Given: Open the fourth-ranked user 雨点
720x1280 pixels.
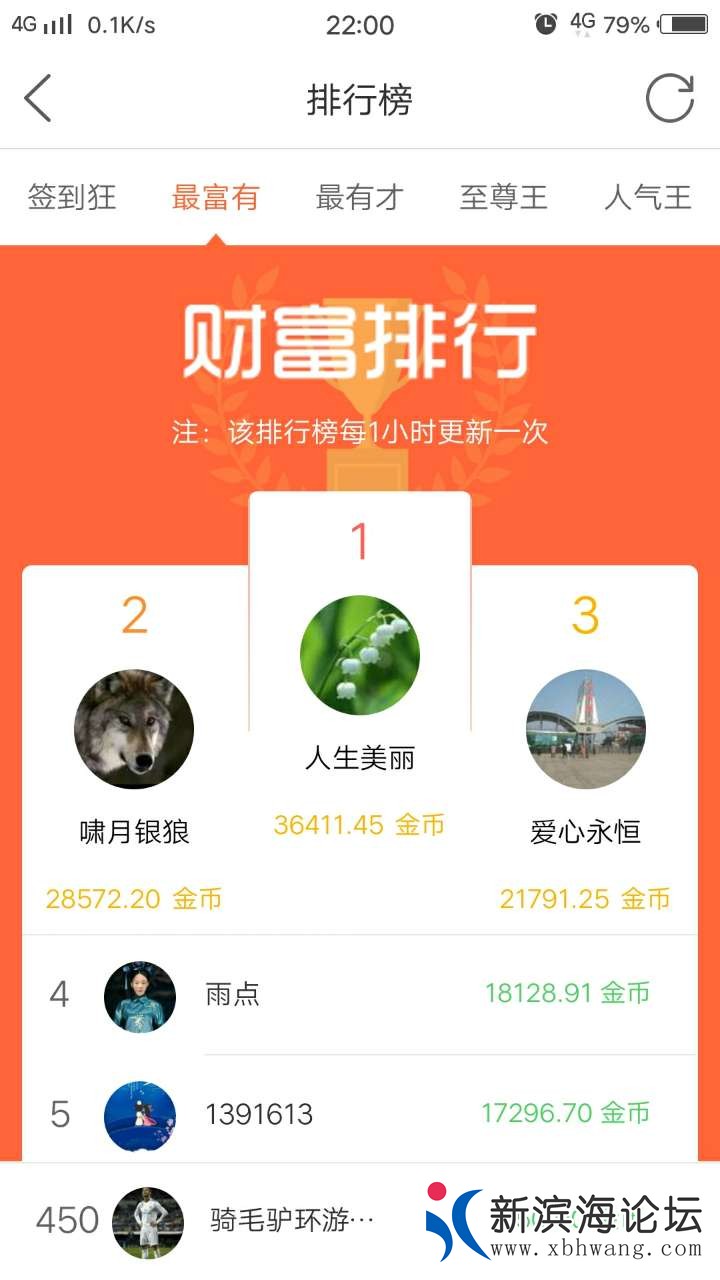Looking at the screenshot, I should [x=360, y=995].
